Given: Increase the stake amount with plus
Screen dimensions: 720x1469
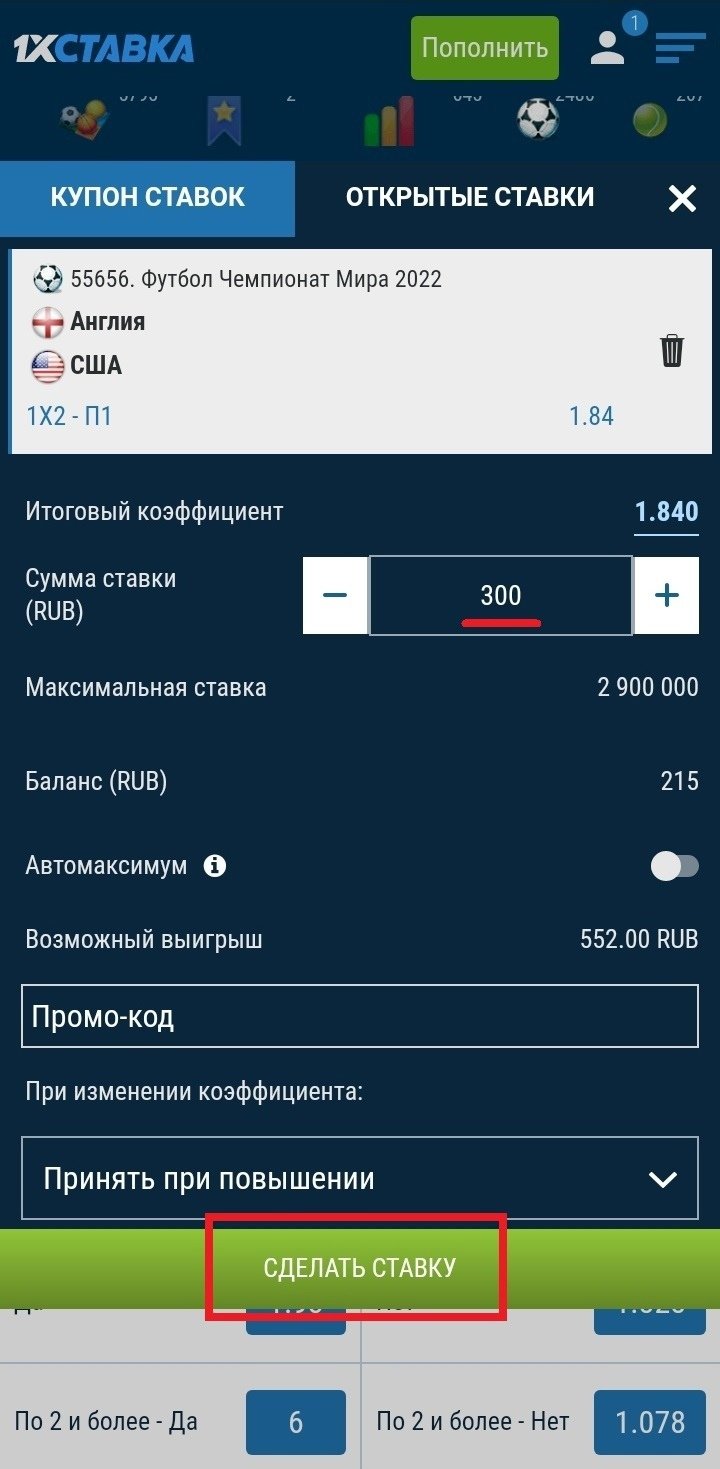Looking at the screenshot, I should click(666, 595).
